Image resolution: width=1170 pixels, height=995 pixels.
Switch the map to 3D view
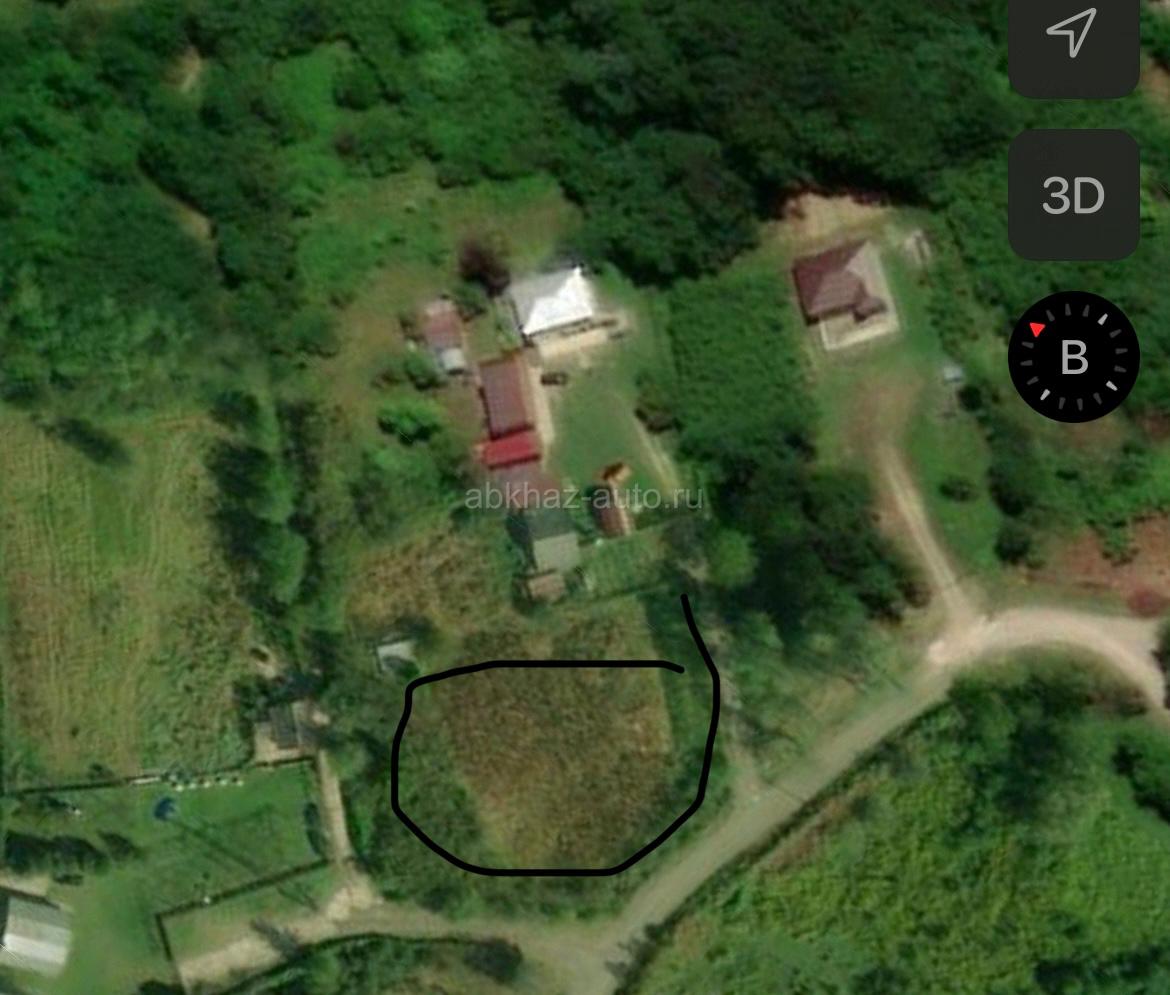(1073, 196)
